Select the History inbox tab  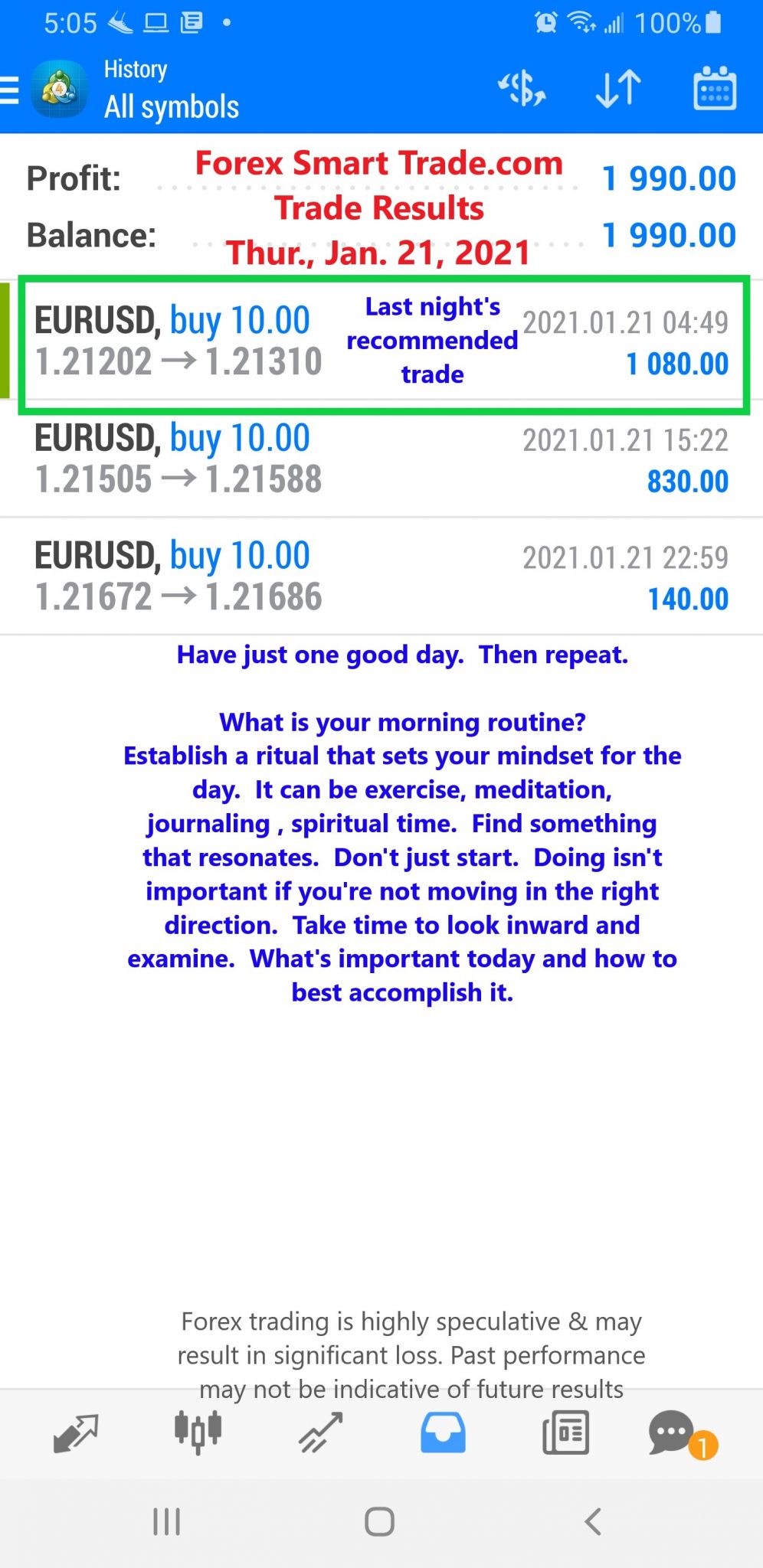click(x=443, y=1432)
